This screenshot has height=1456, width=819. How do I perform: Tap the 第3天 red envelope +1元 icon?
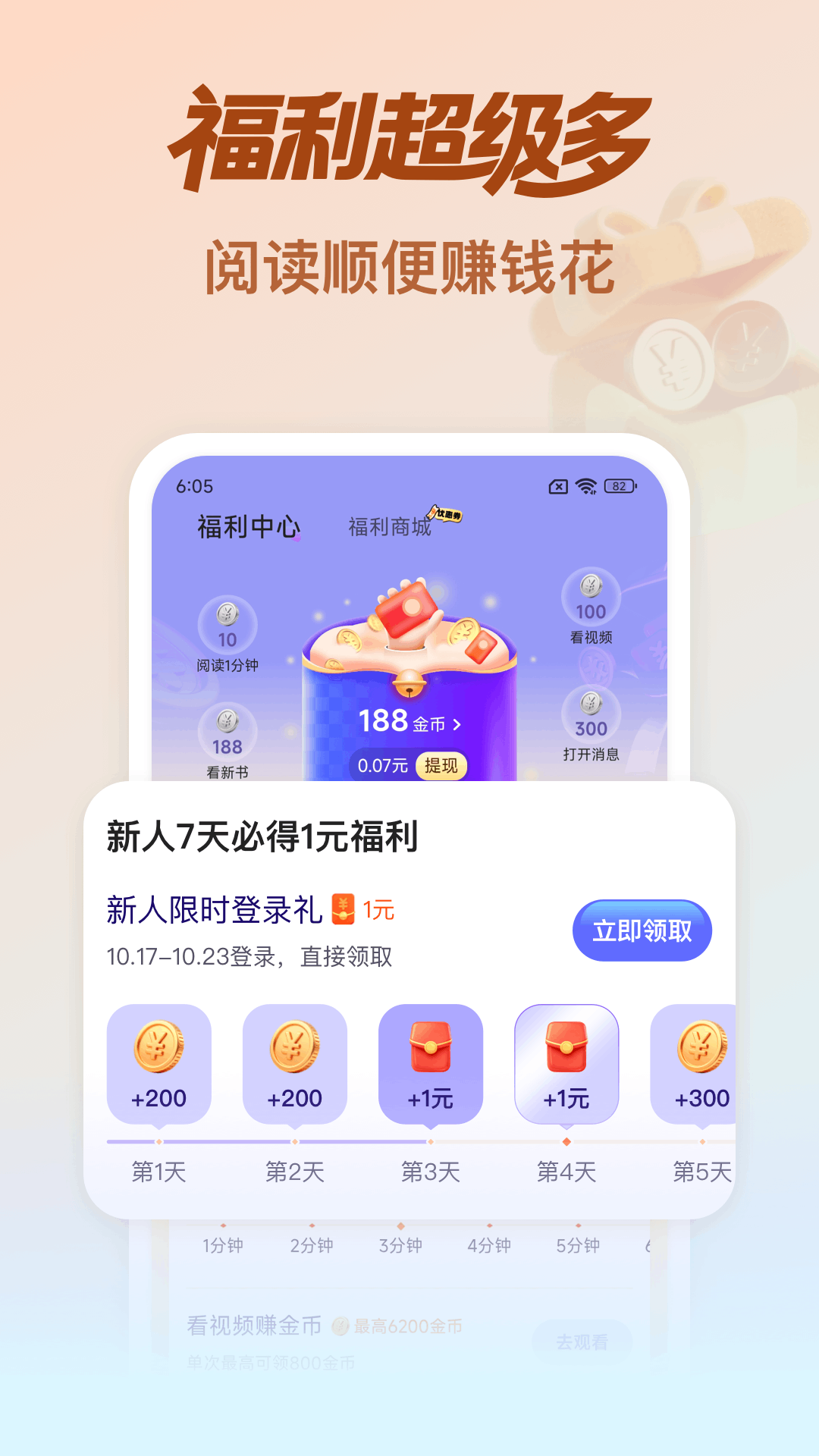(431, 1063)
